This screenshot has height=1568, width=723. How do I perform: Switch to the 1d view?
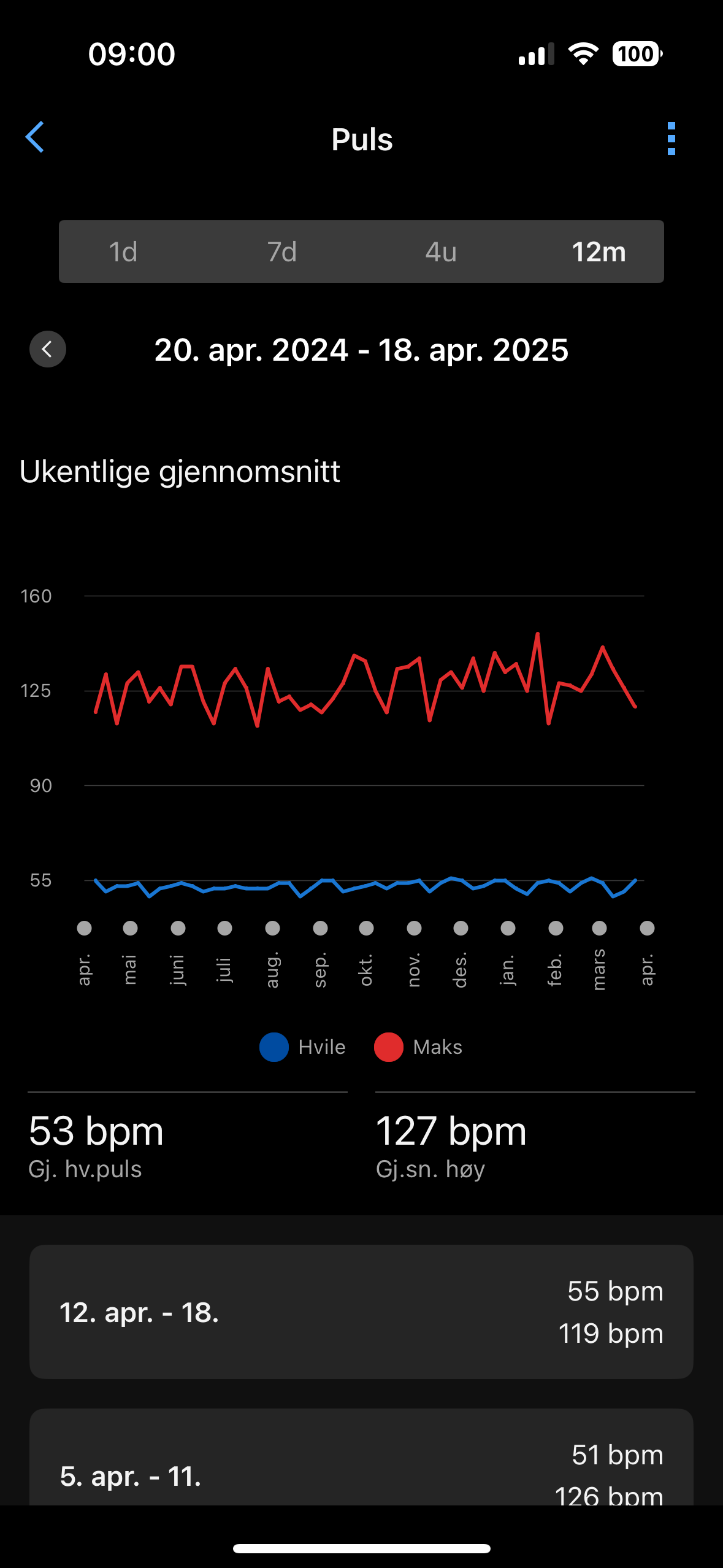[123, 252]
